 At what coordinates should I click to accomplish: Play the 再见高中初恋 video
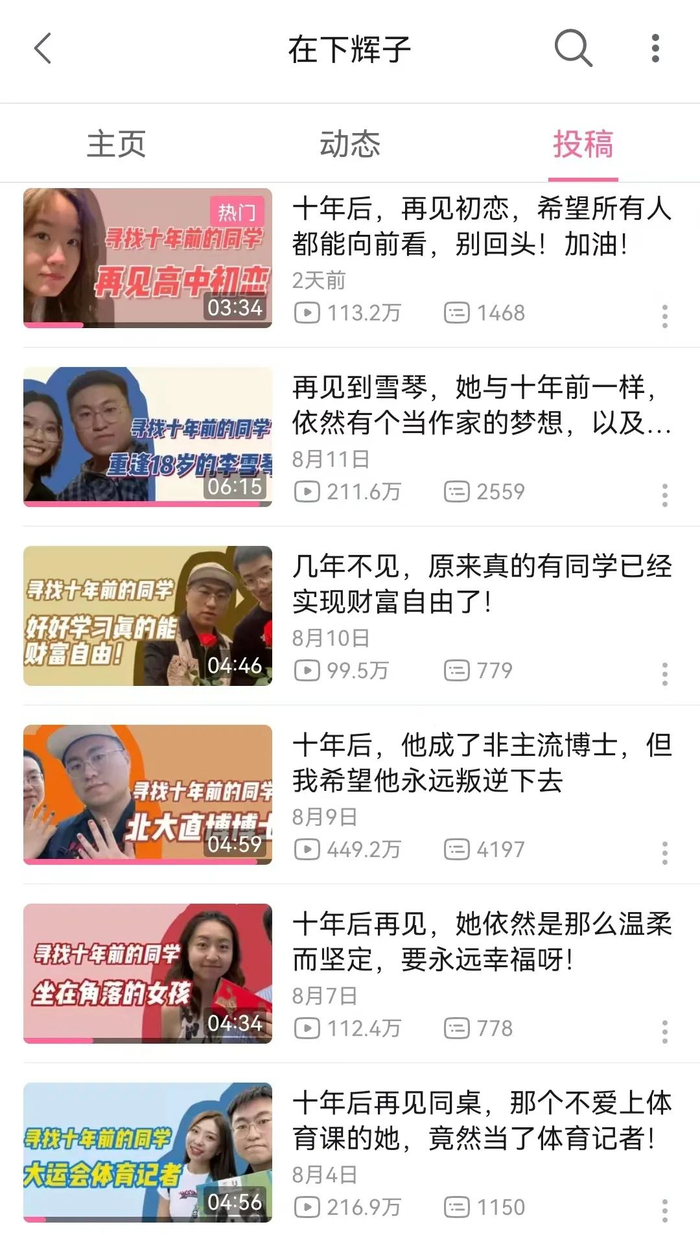tap(148, 258)
